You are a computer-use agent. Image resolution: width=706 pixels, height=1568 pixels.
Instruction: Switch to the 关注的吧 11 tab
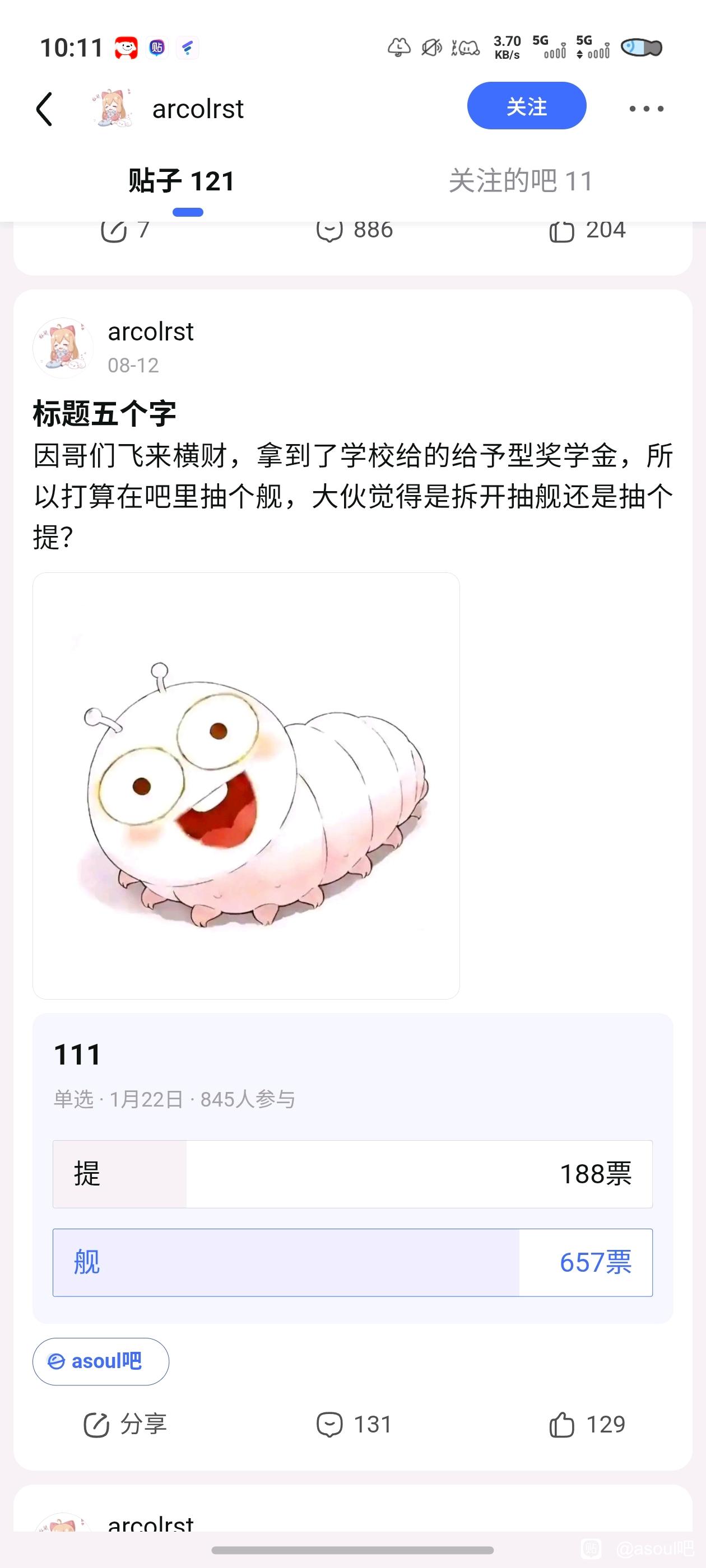point(520,181)
